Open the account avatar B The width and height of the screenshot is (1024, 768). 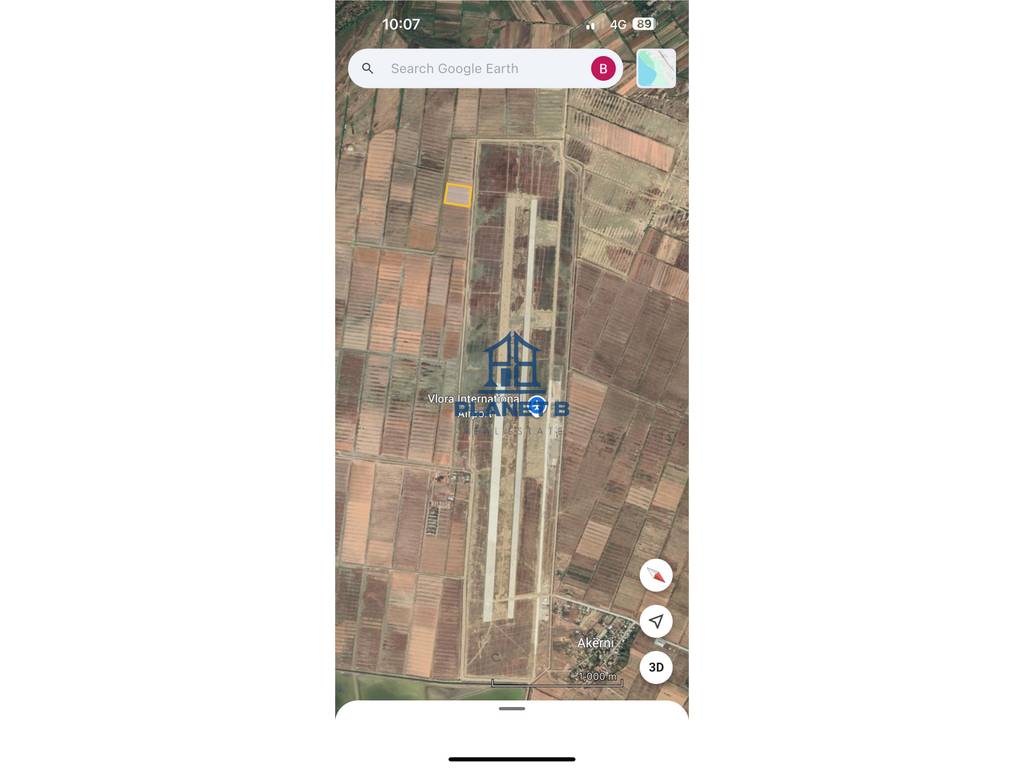tap(603, 69)
